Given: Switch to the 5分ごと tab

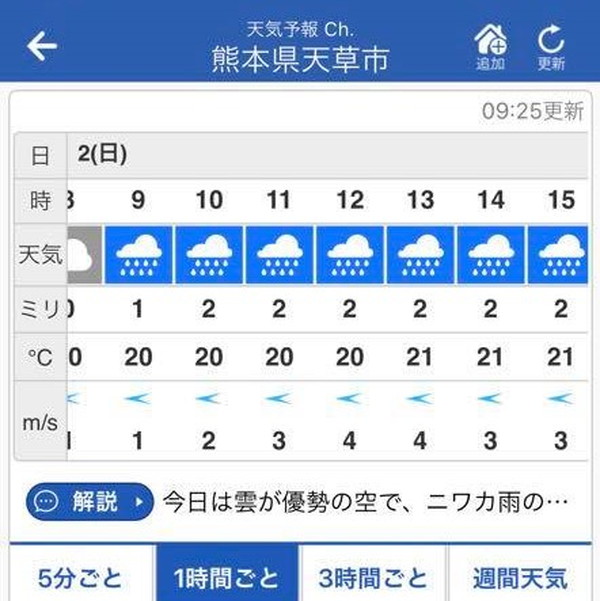Looking at the screenshot, I should click(80, 576).
